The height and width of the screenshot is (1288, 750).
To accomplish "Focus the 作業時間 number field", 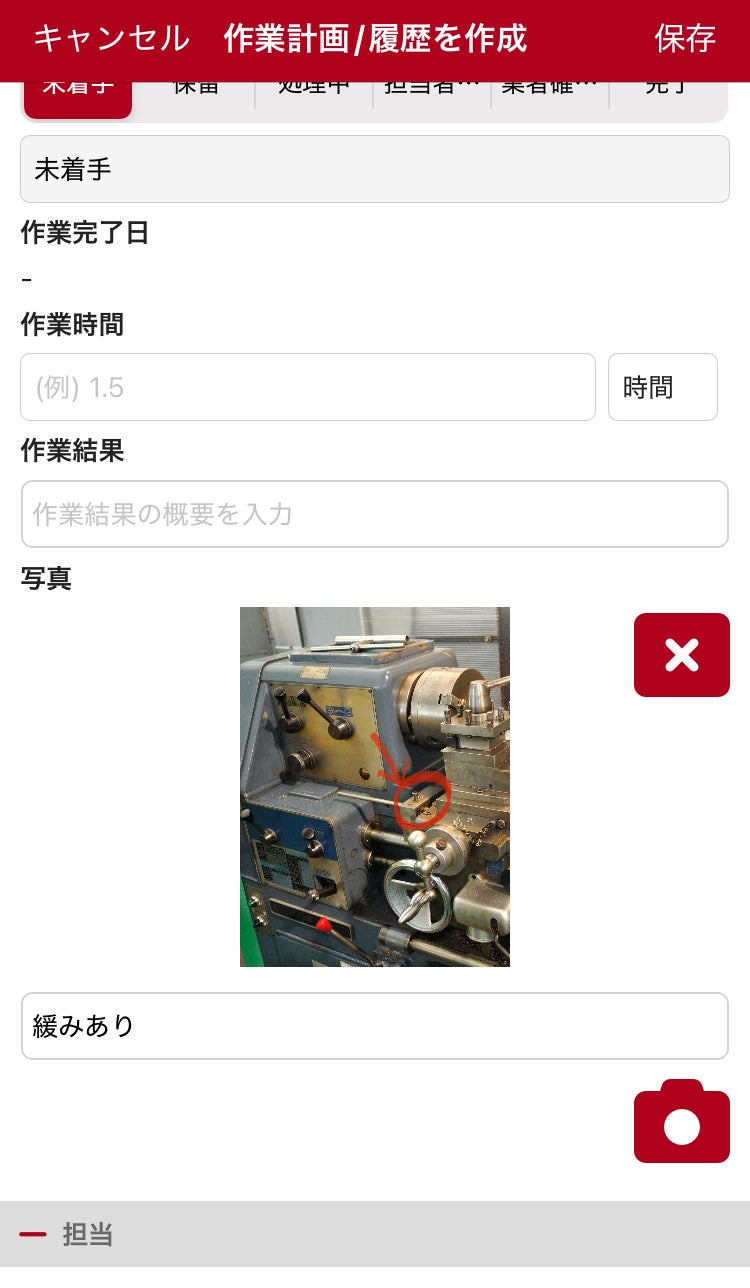I will pos(307,387).
